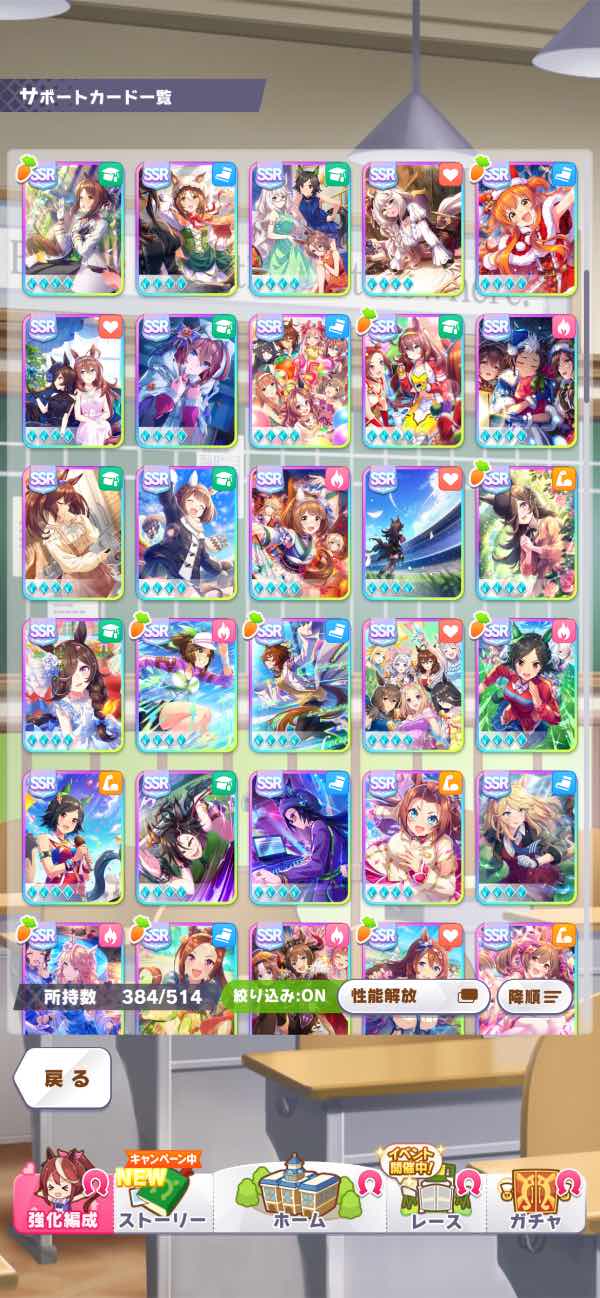Image resolution: width=600 pixels, height=1298 pixels.
Task: Select the purple keyboard player SSR card
Action: 299,837
